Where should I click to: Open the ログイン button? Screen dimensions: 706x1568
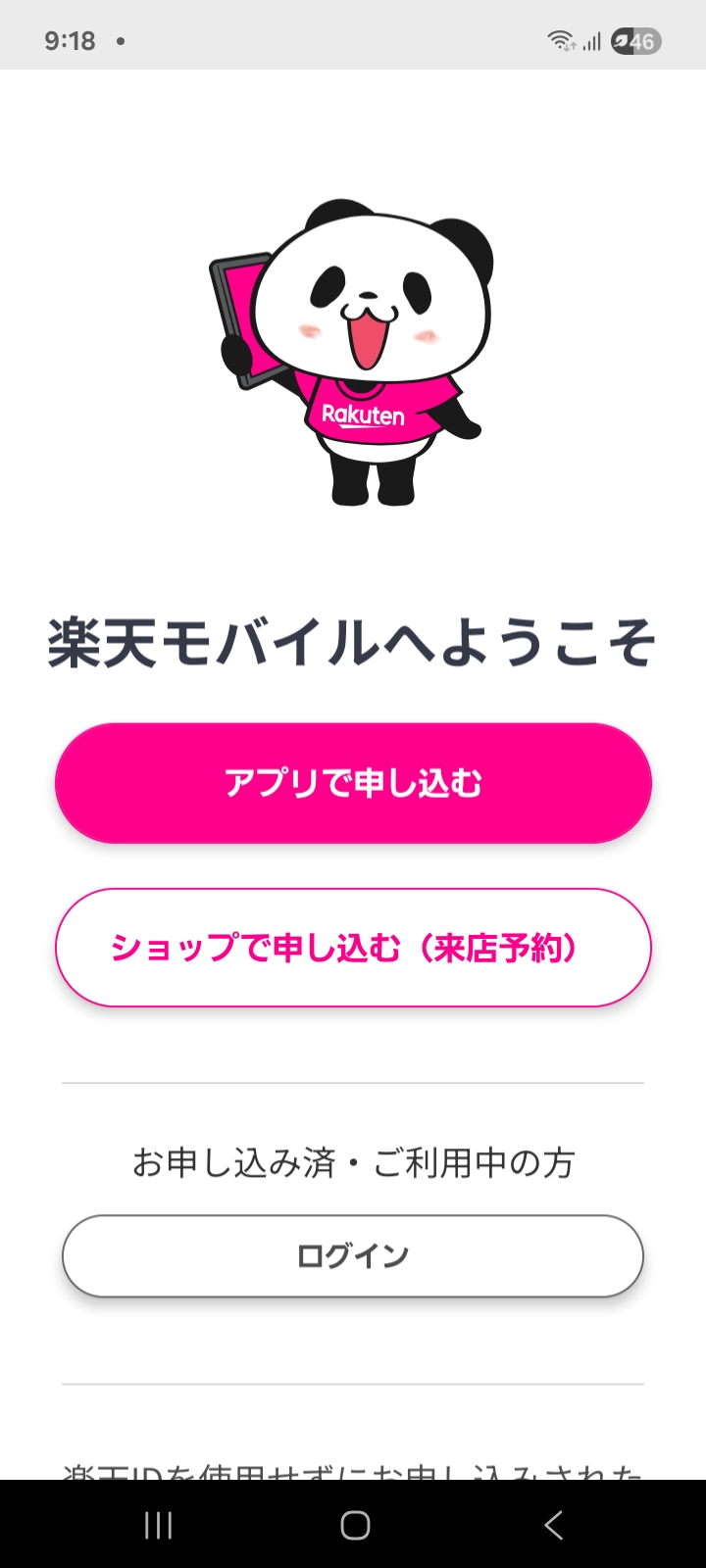[x=353, y=1255]
